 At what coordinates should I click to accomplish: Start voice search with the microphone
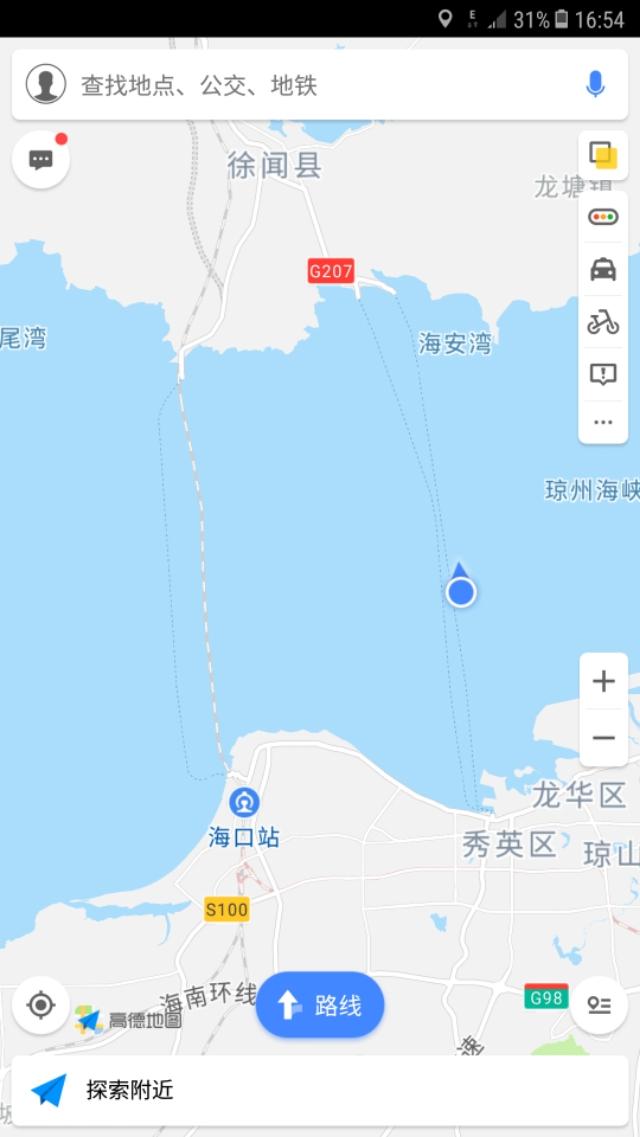[x=595, y=85]
